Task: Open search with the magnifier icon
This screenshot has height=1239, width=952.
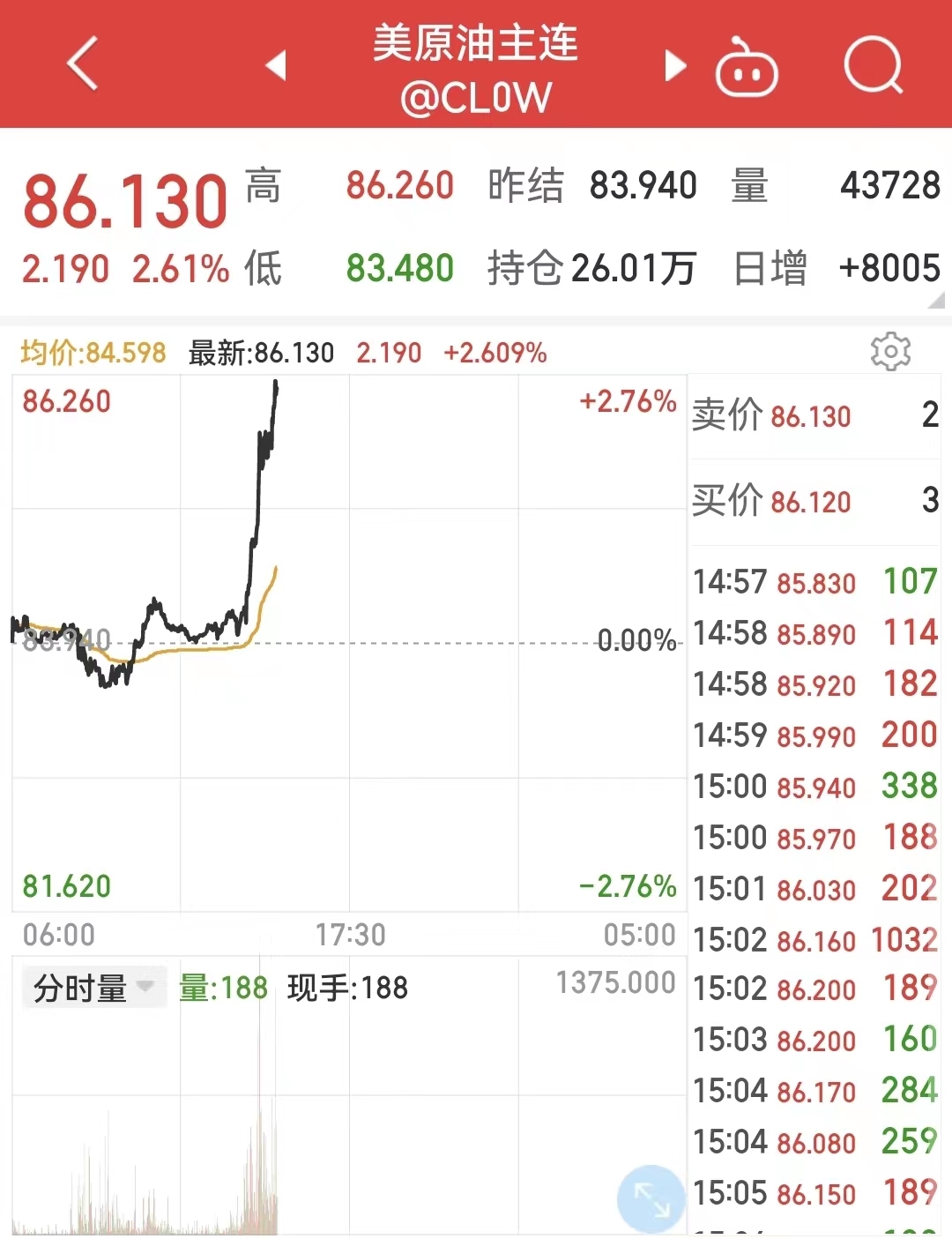Action: tap(873, 66)
